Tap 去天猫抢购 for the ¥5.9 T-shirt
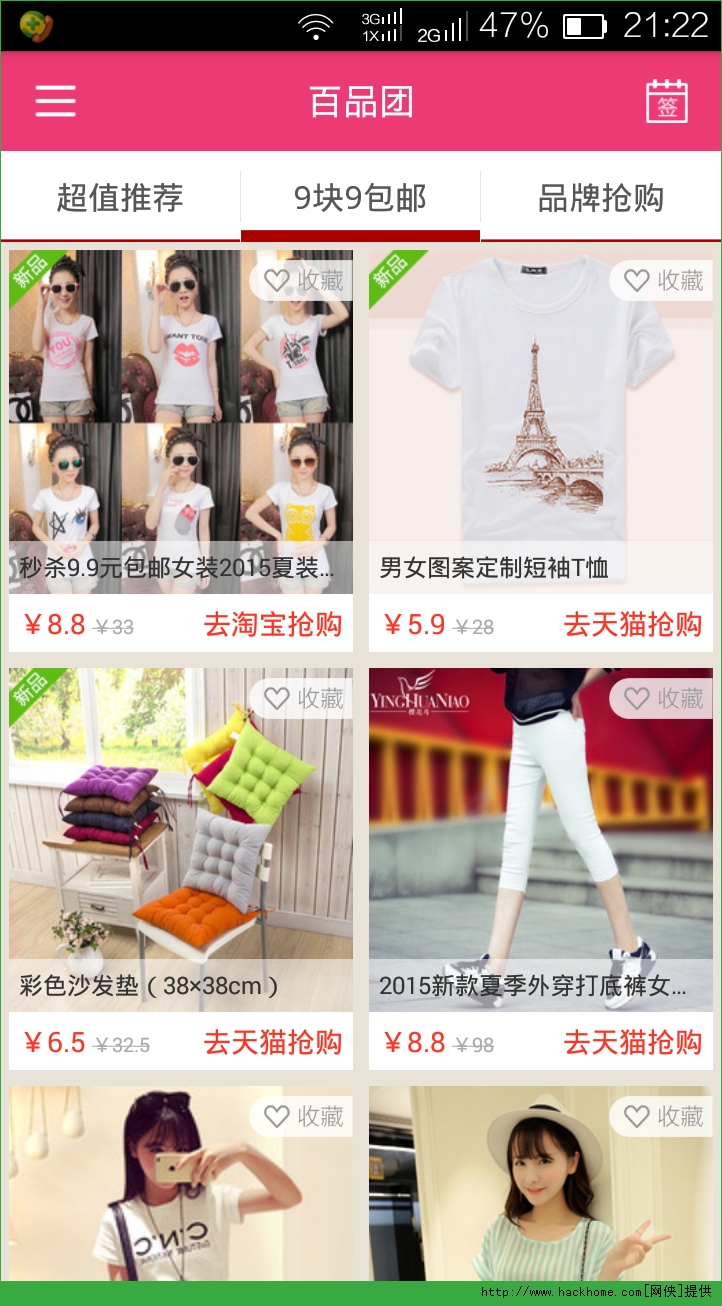This screenshot has height=1306, width=722. click(633, 625)
